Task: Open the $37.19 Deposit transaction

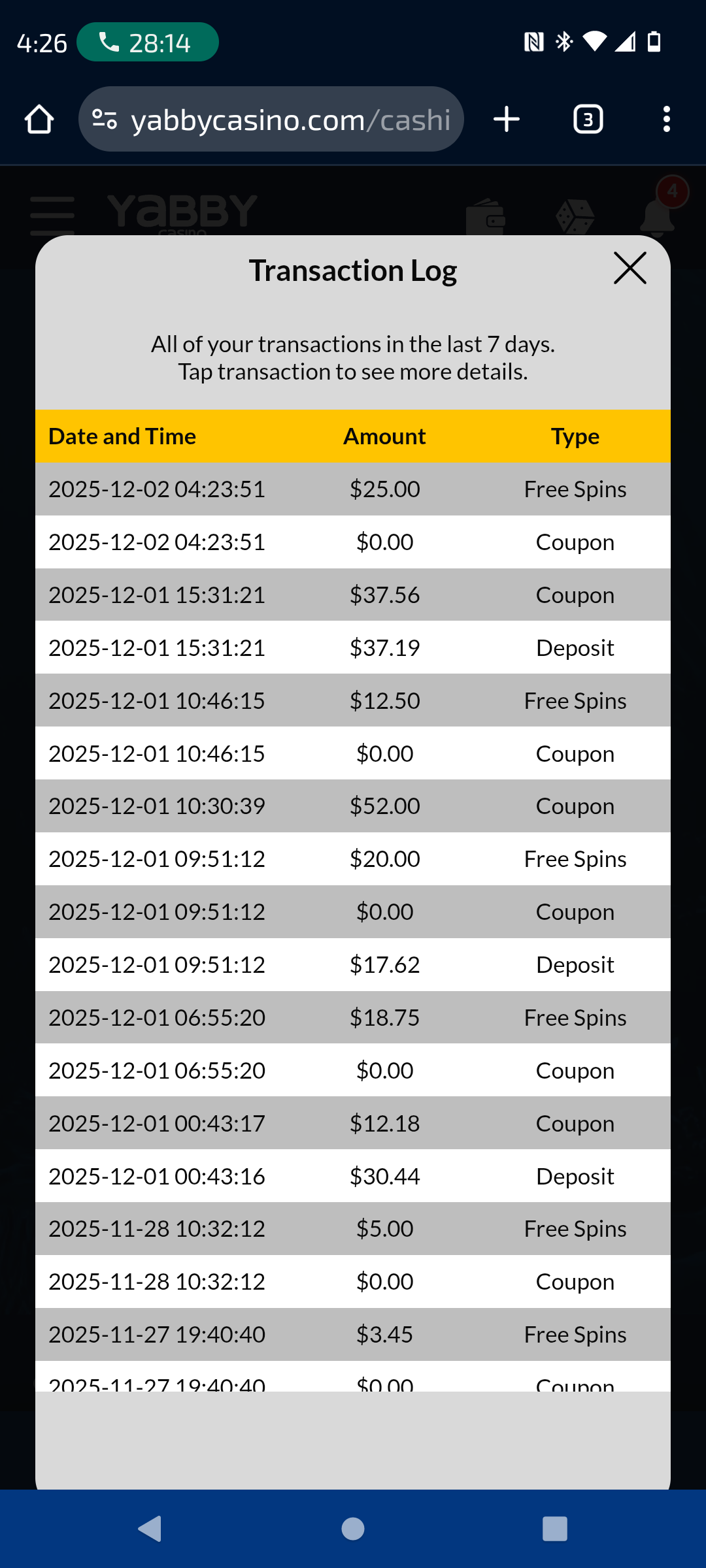Action: (x=353, y=647)
